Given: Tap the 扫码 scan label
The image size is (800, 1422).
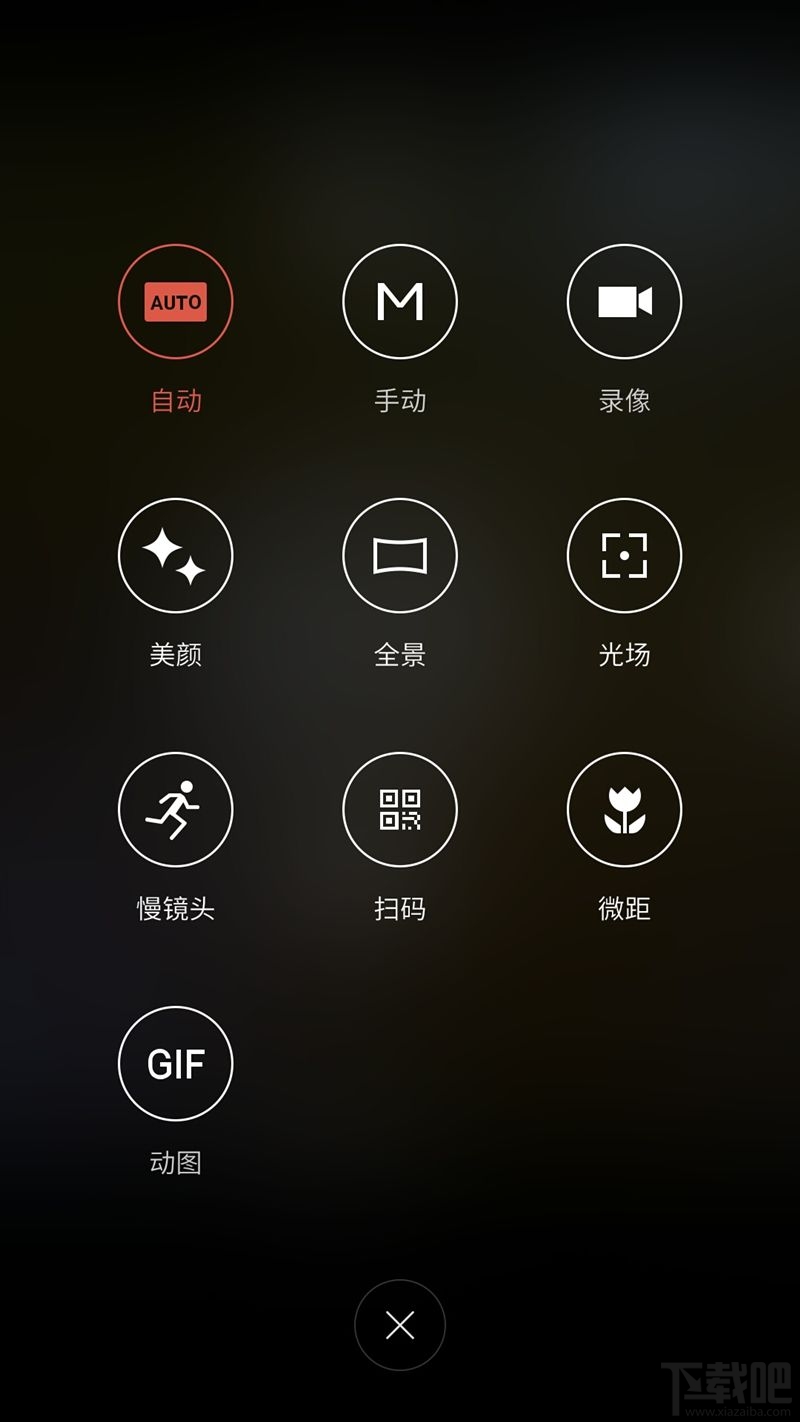Looking at the screenshot, I should (400, 909).
